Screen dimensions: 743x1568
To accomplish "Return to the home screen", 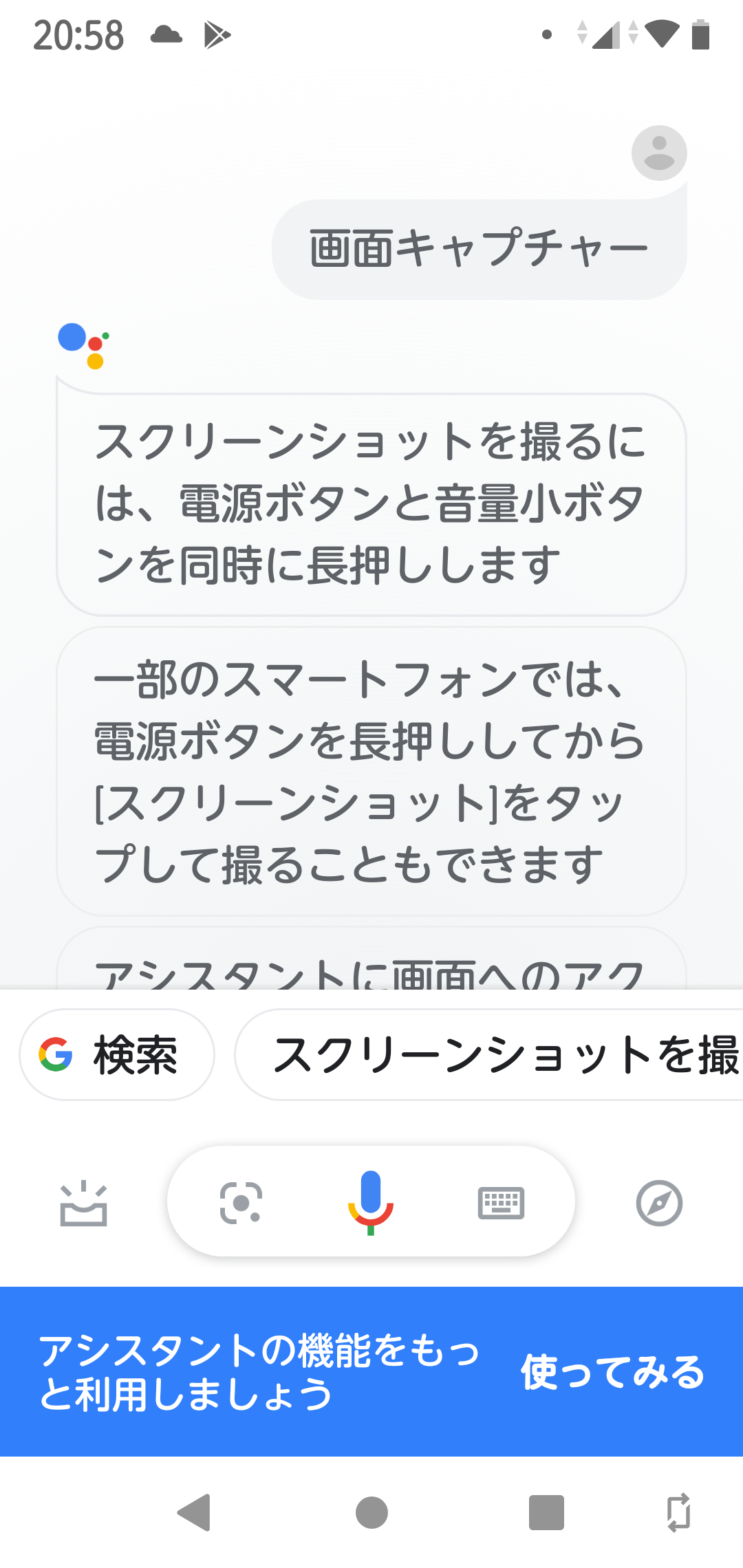I will [x=371, y=1512].
